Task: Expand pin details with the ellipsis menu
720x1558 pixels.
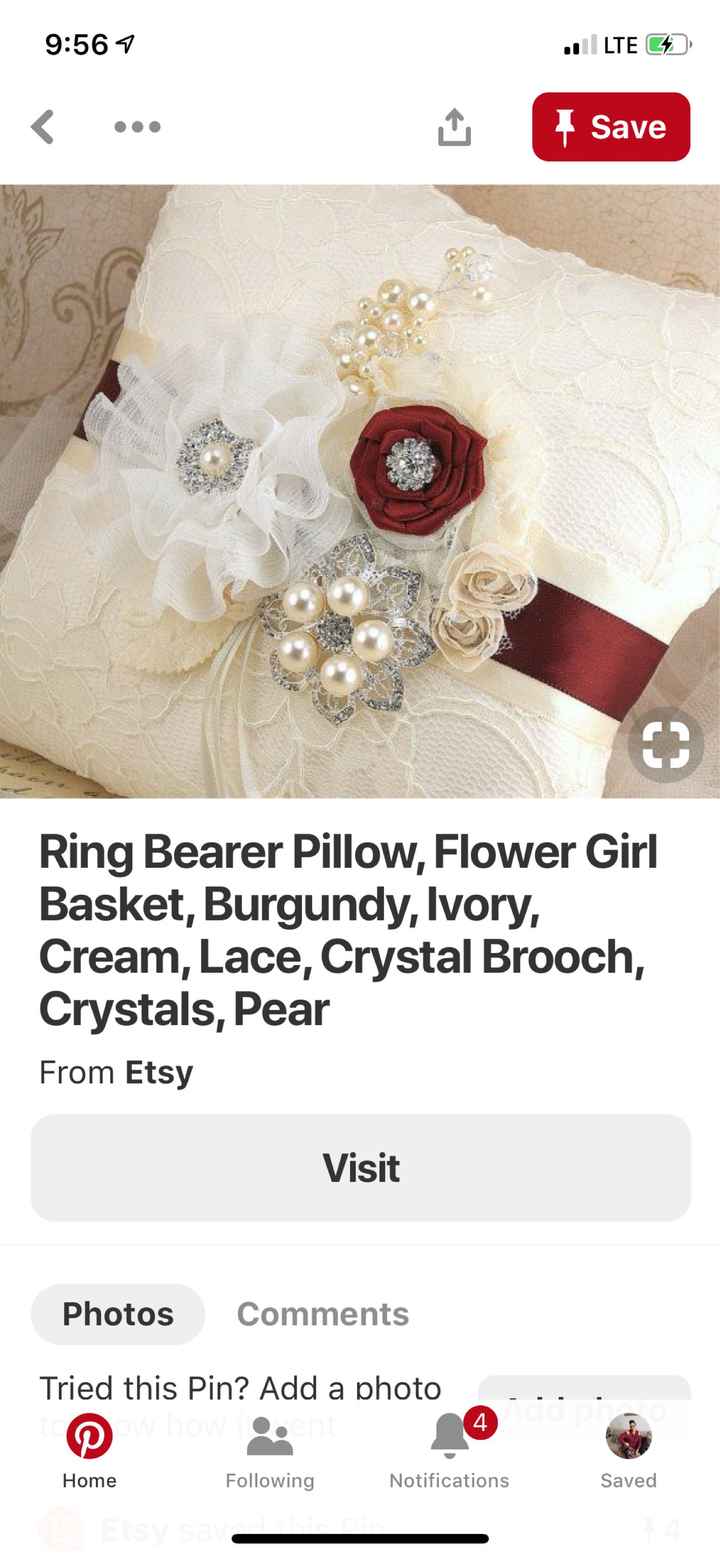Action: coord(137,127)
